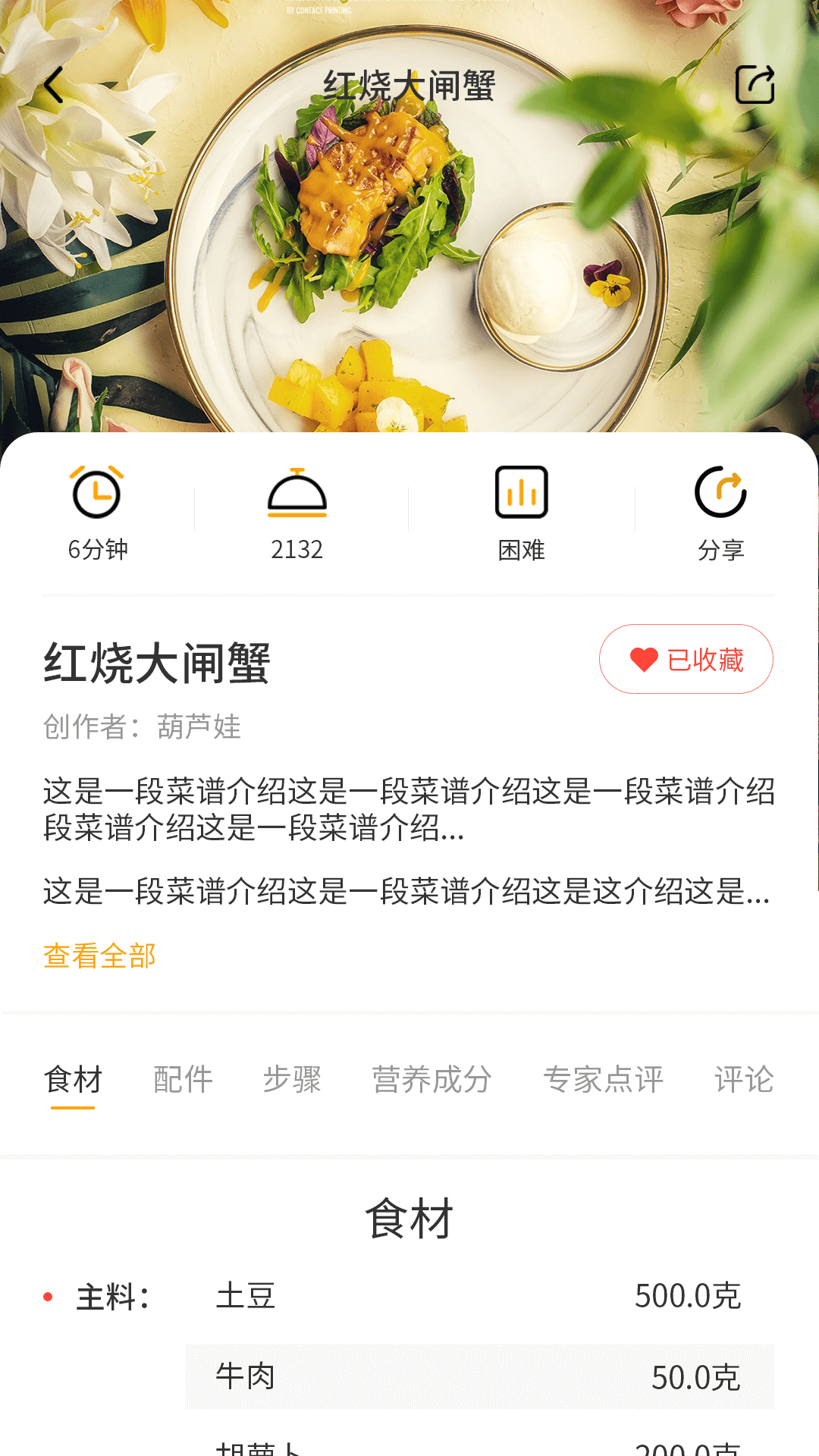Select the 专家点评 expert review tab
Viewport: 819px width, 1456px height.
[x=604, y=1080]
